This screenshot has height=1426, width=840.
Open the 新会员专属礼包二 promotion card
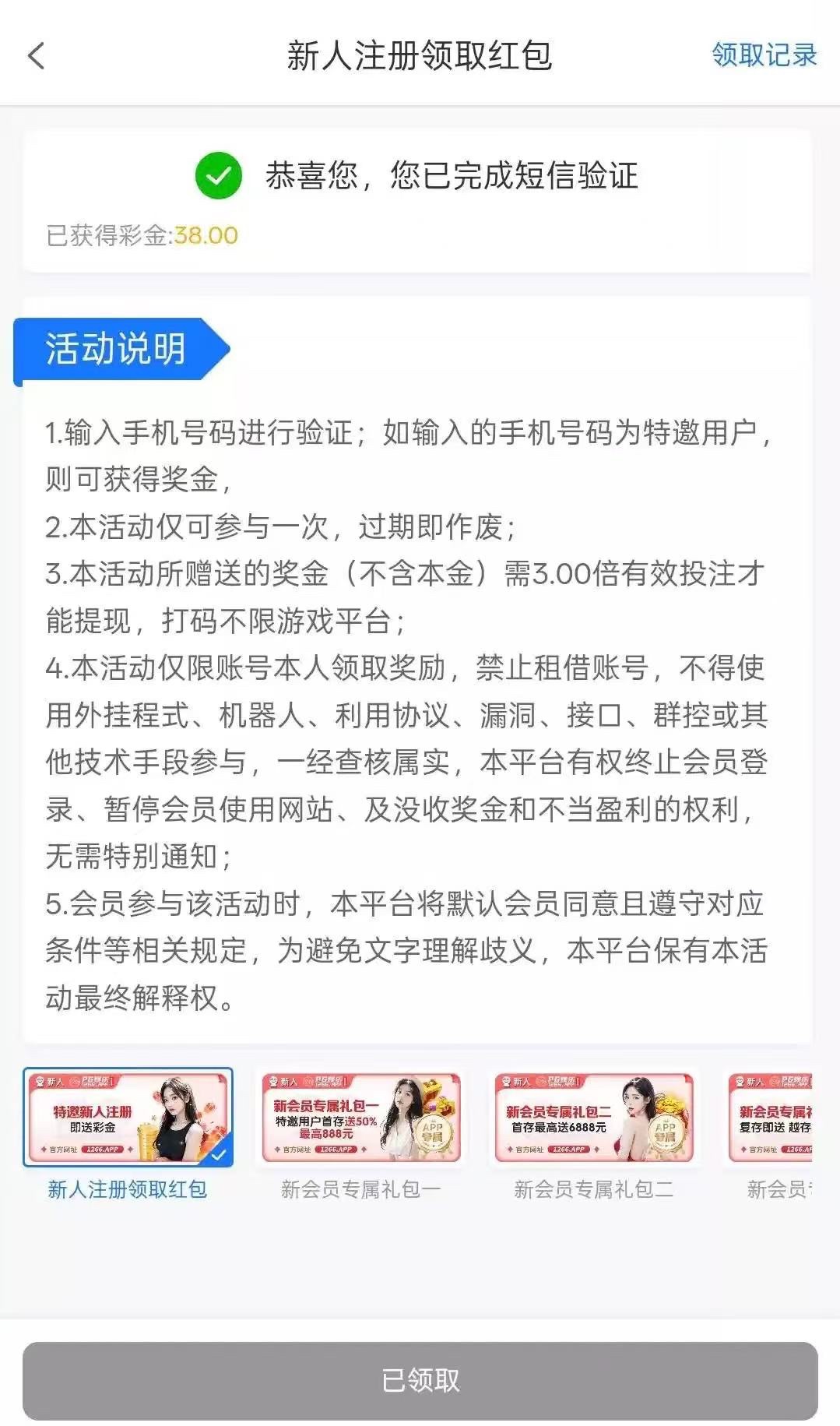tap(594, 1117)
